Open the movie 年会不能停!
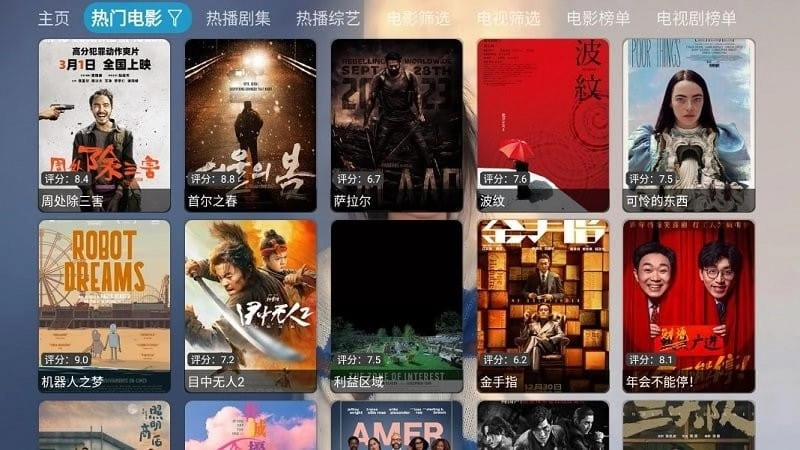The image size is (800, 450). click(688, 306)
